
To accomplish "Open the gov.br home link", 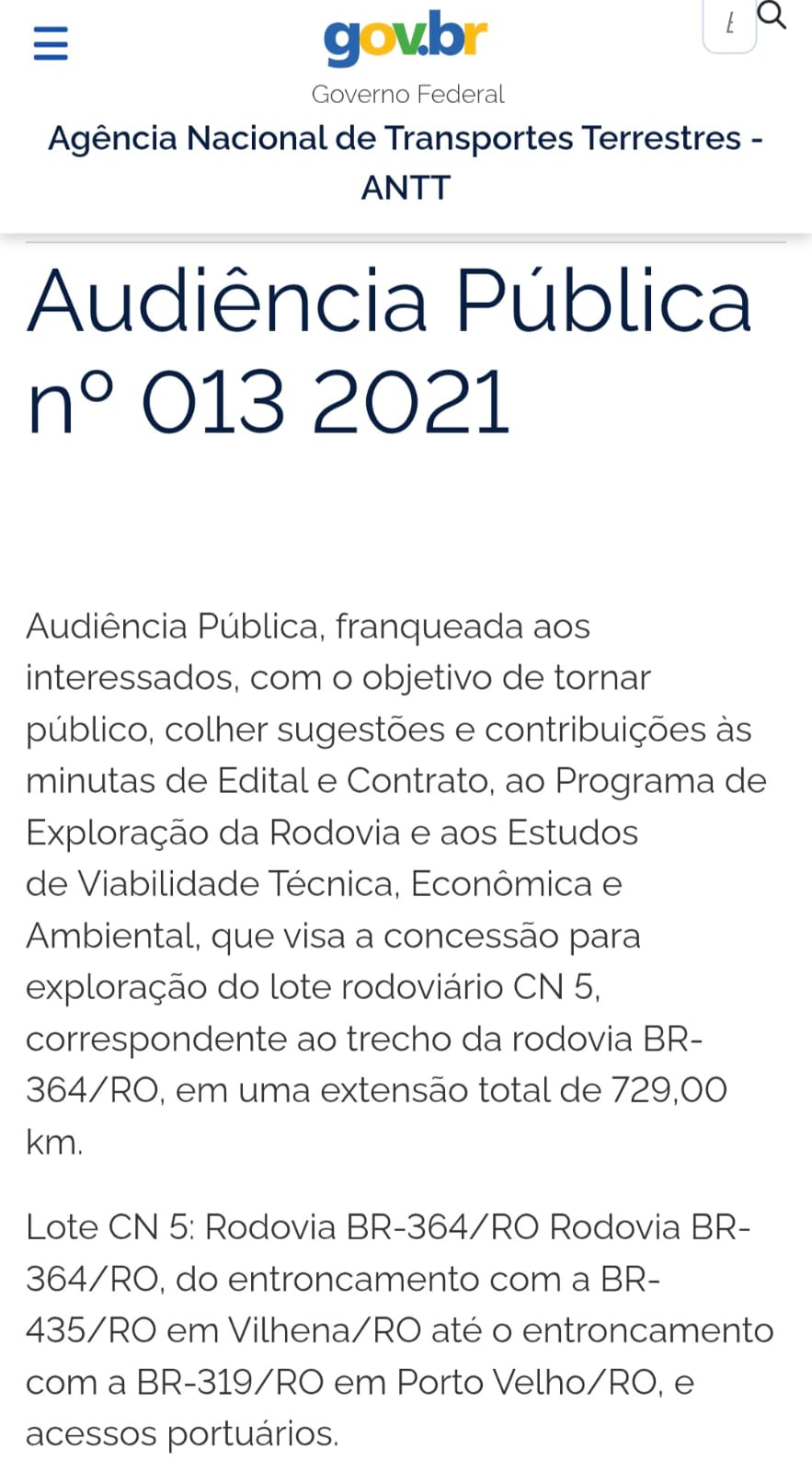I will pyautogui.click(x=406, y=39).
